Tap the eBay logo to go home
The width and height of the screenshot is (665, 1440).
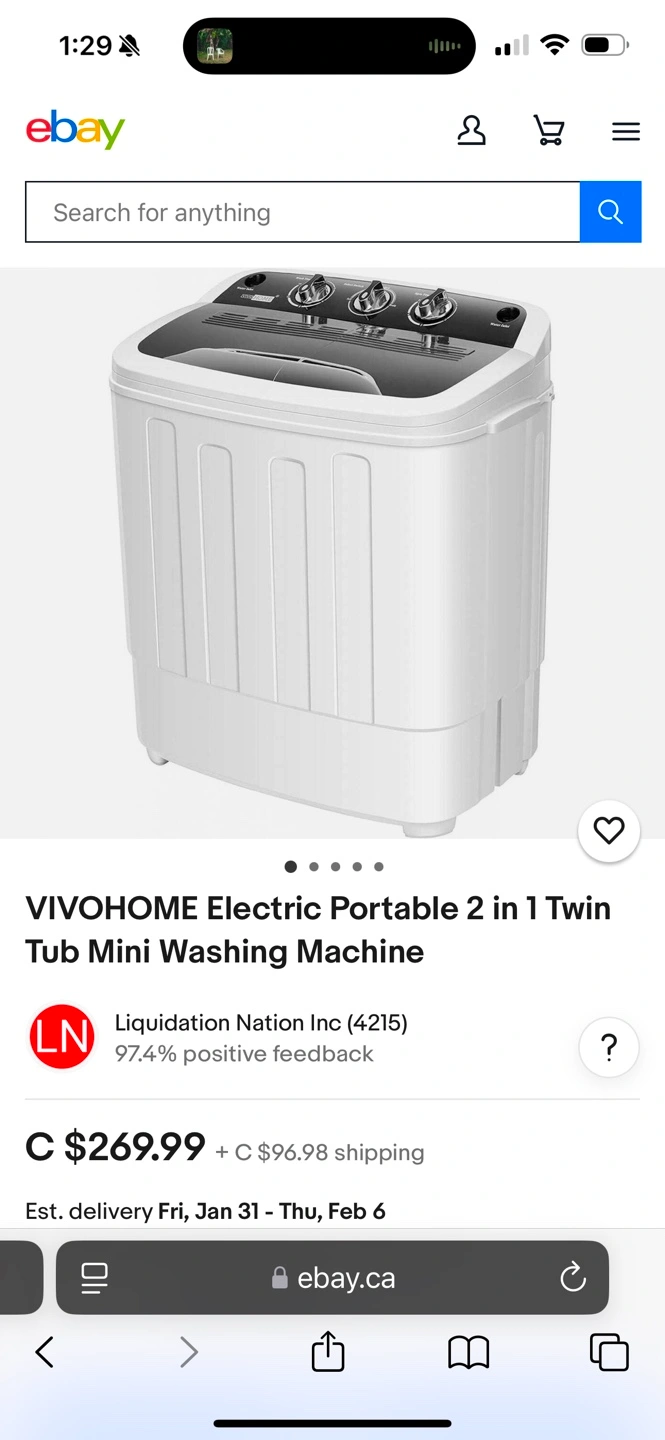75,130
